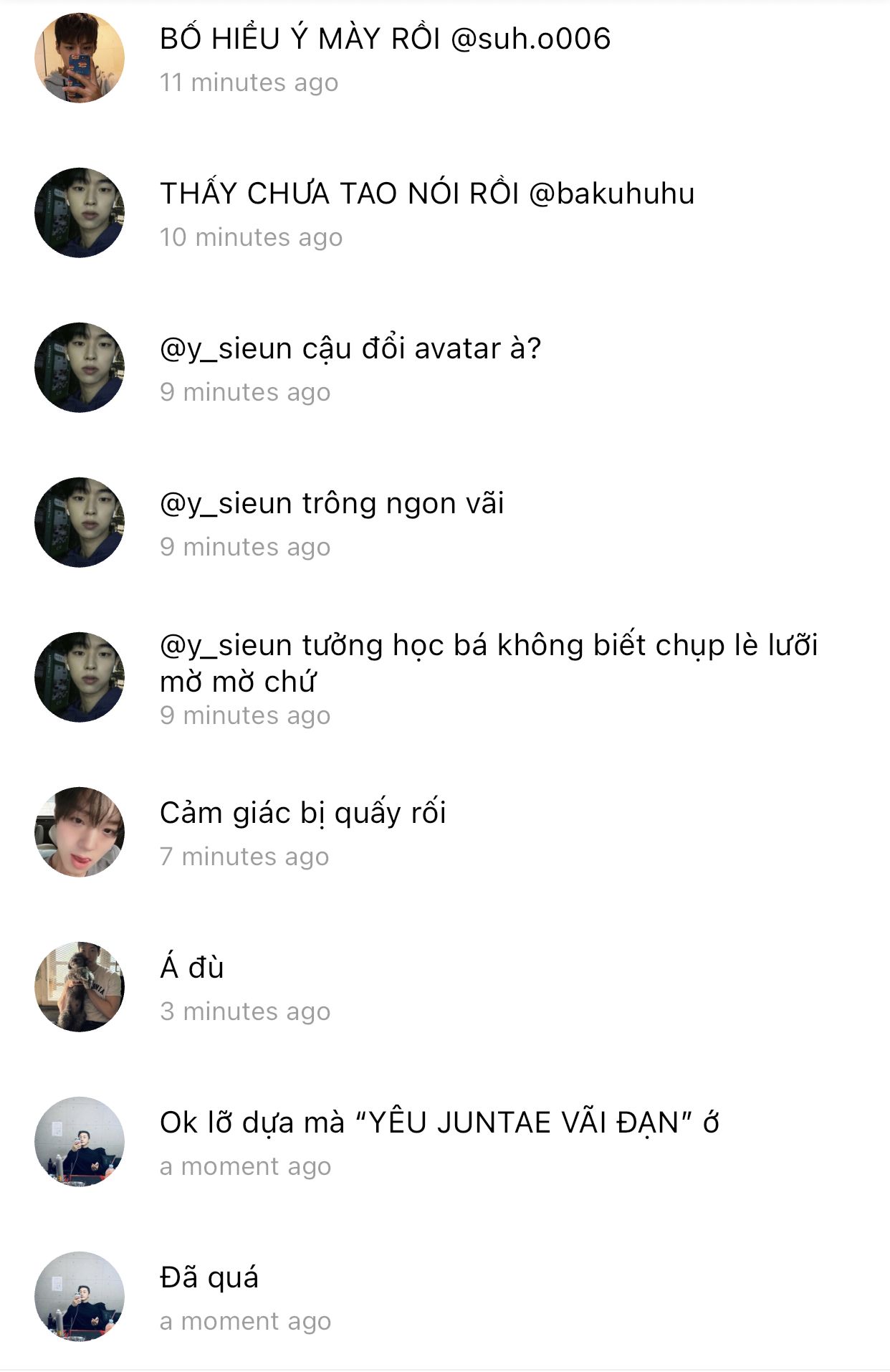Open avatar beside "Đã quá" comment
890x1372 pixels.
(80, 1296)
